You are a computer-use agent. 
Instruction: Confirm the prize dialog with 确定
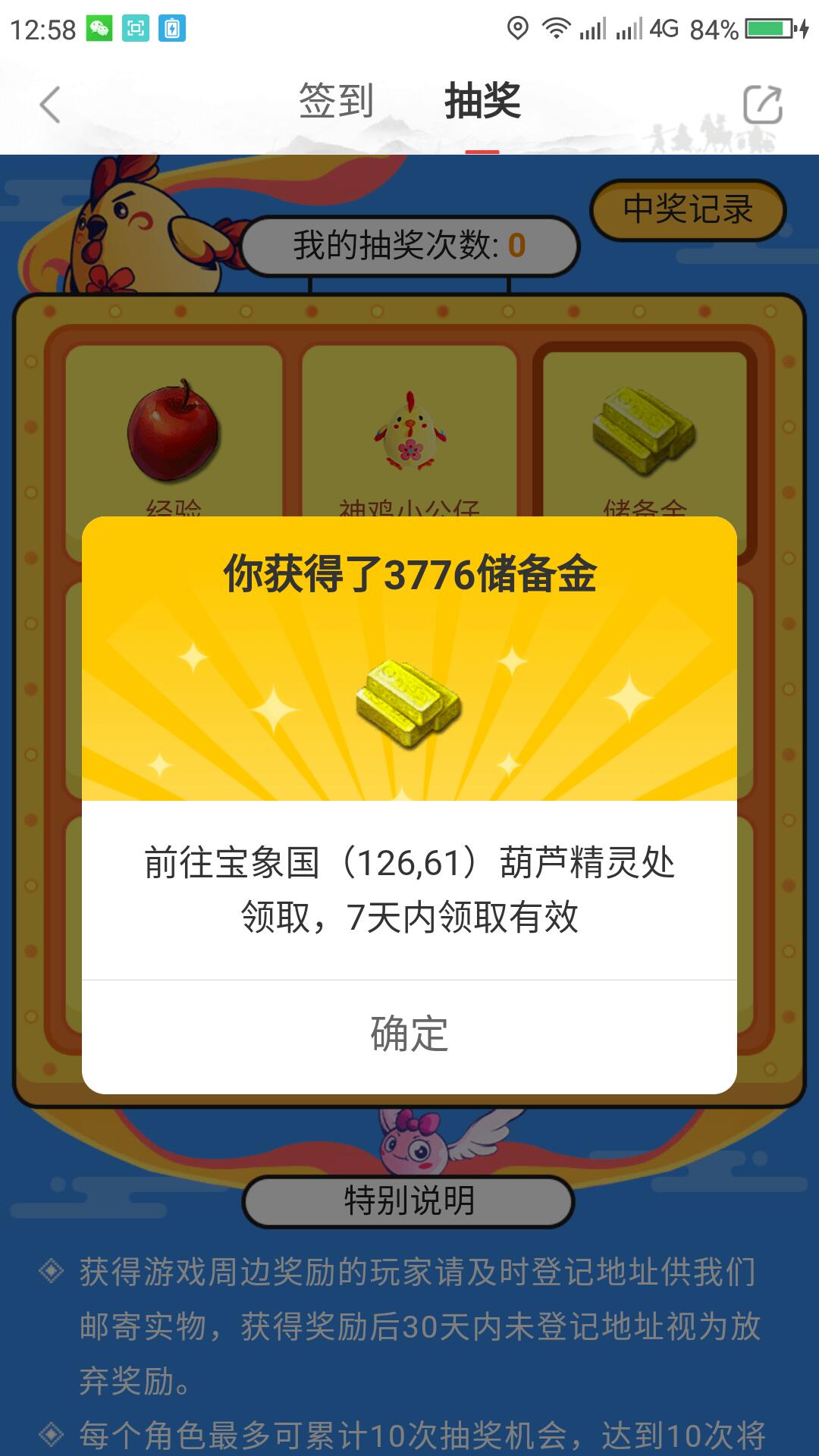[409, 1035]
